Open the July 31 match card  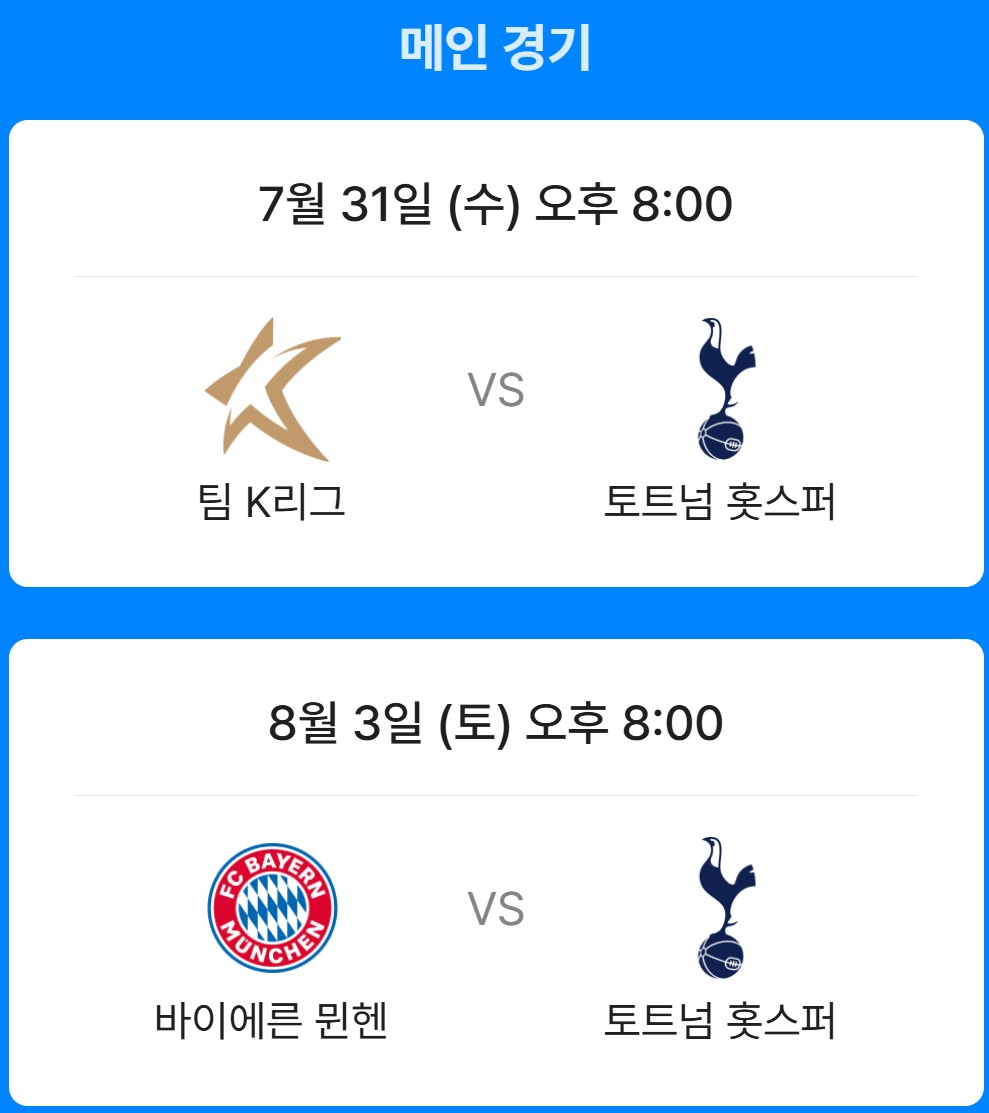point(494,350)
